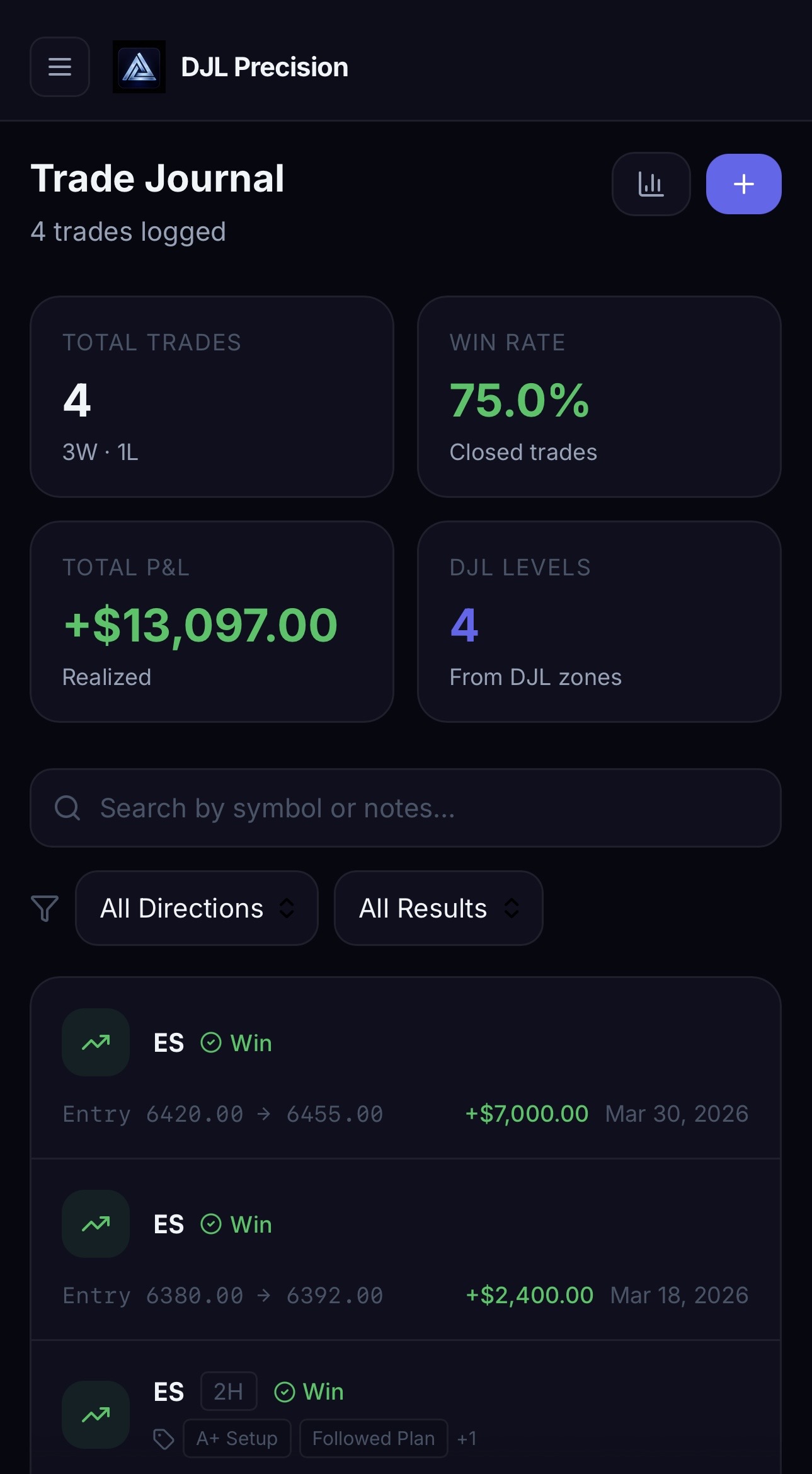Open the trade statistics chart view

(651, 184)
